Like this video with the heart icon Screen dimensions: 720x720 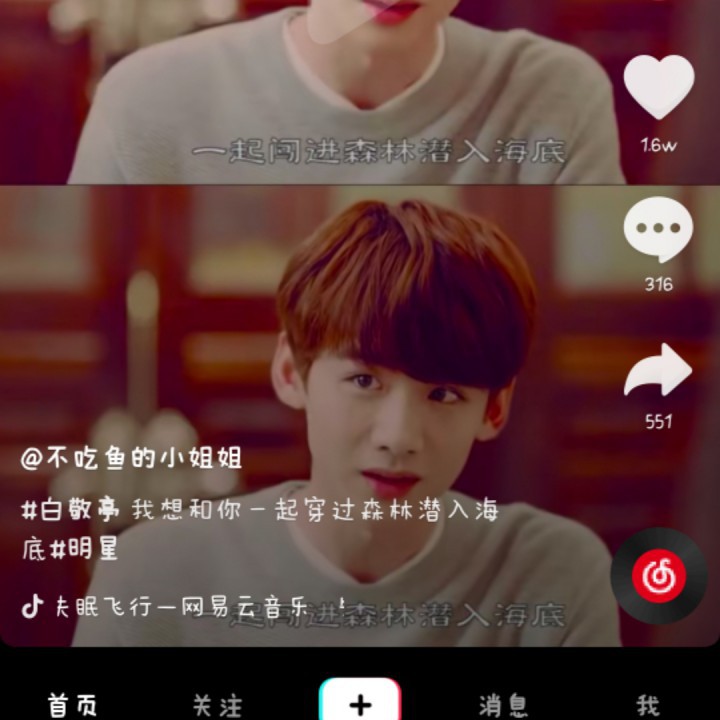click(x=658, y=87)
